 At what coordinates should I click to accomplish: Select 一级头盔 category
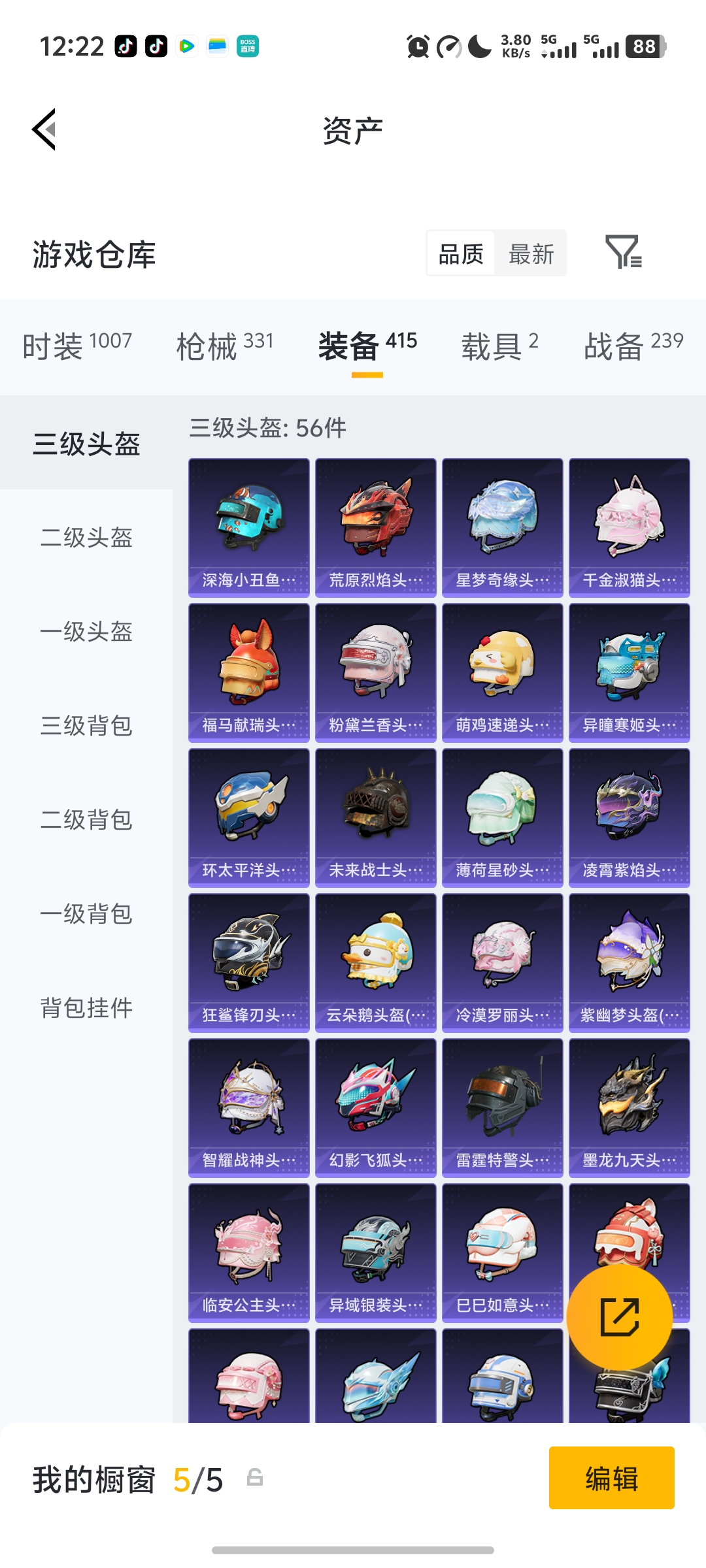tap(86, 632)
